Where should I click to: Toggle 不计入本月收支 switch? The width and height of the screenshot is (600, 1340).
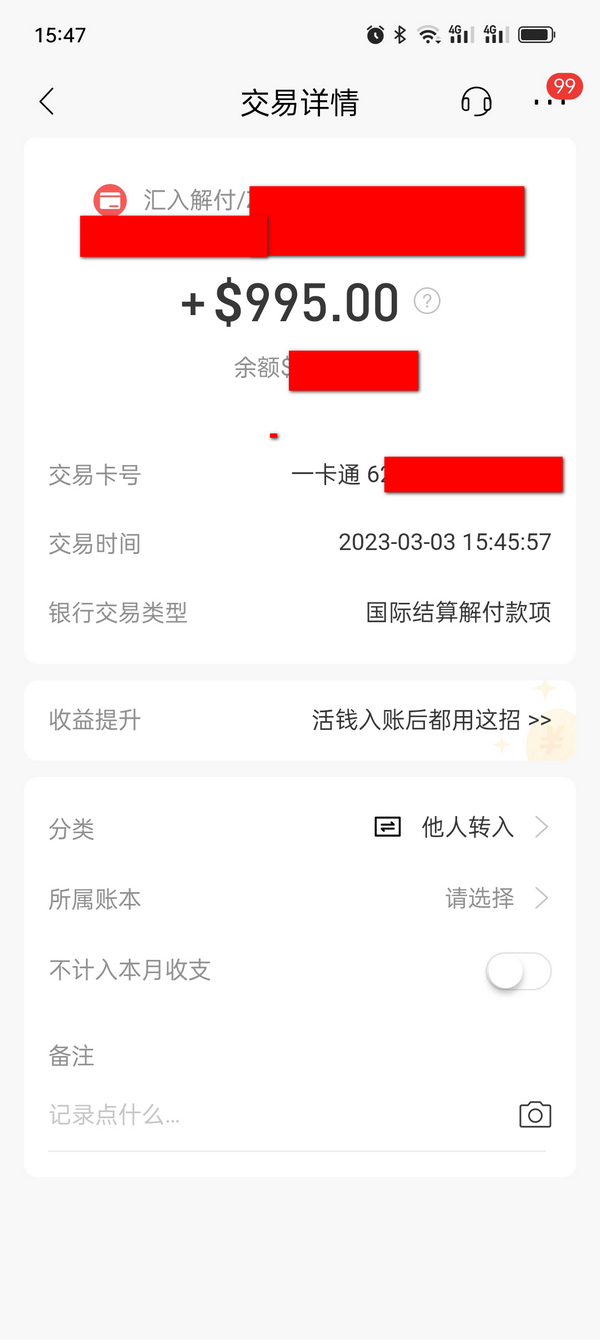pyautogui.click(x=518, y=971)
